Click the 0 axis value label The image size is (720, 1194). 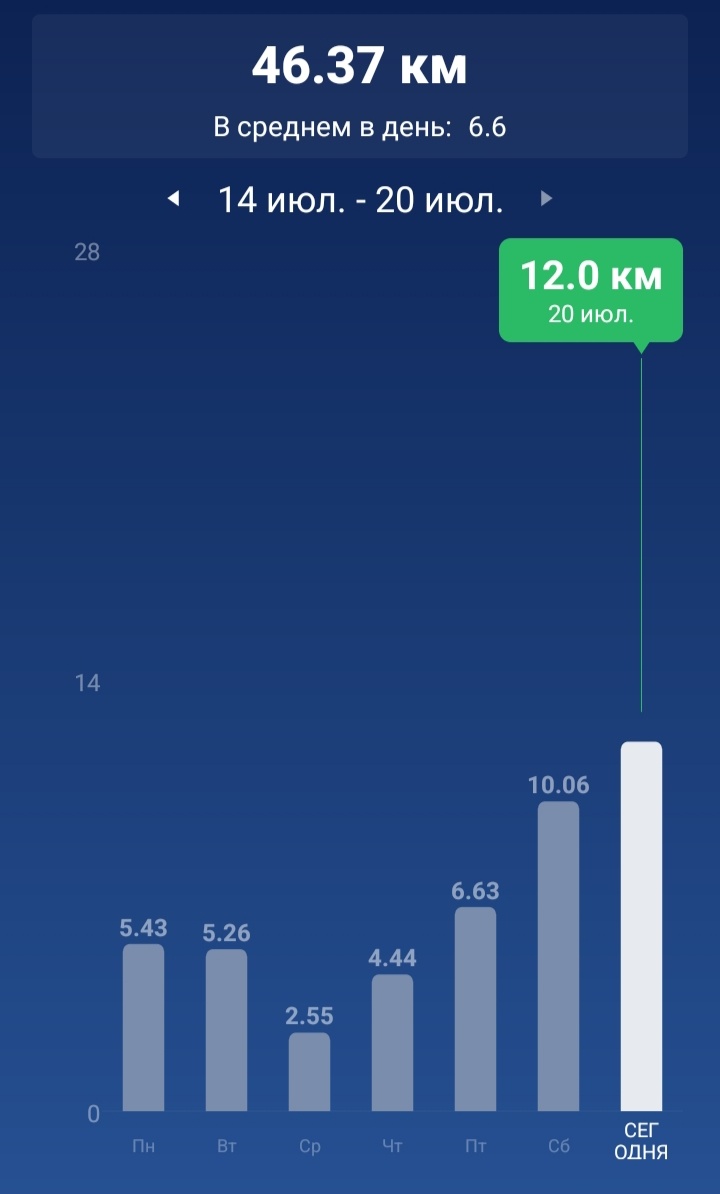[95, 1113]
